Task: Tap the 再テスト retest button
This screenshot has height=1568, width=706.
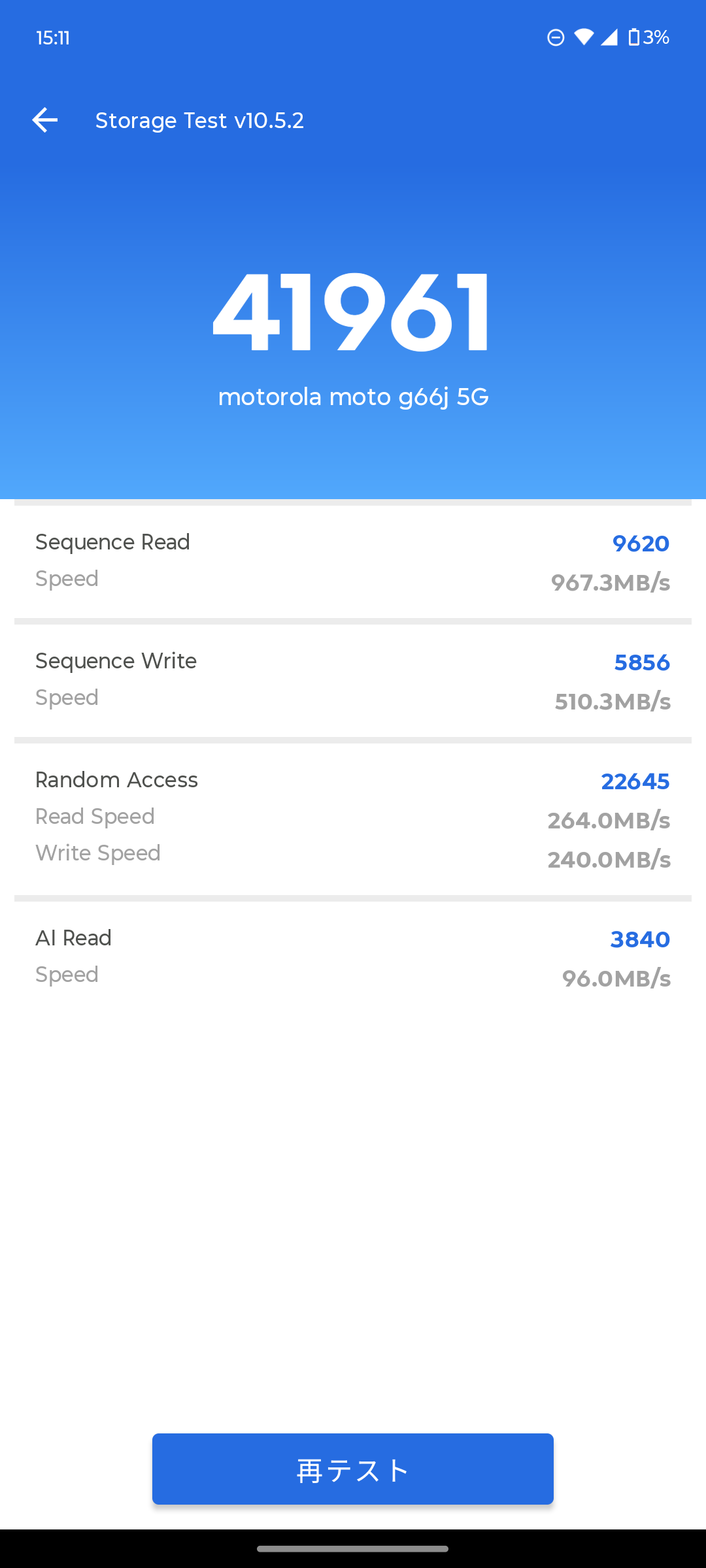Action: [353, 1469]
